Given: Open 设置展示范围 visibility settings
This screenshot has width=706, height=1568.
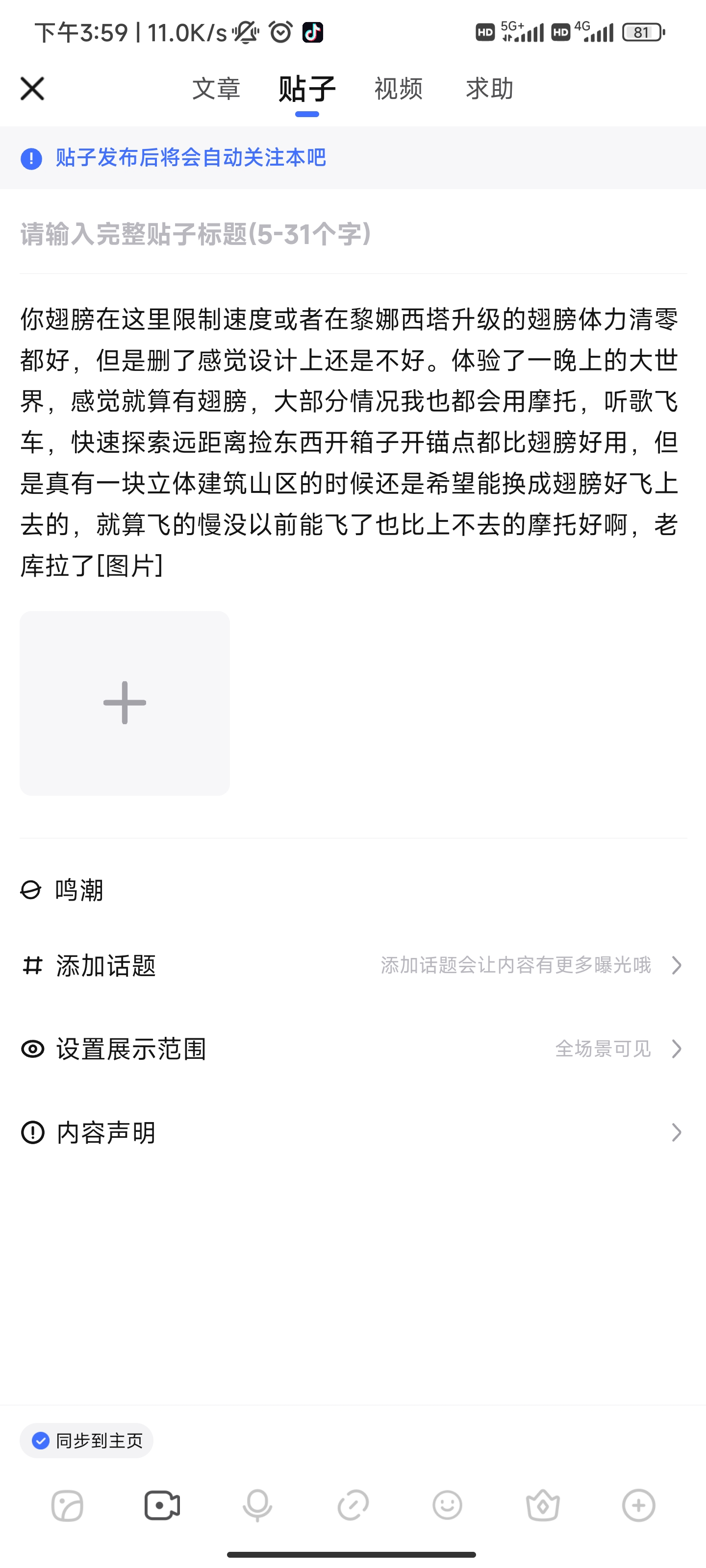Looking at the screenshot, I should click(352, 1049).
